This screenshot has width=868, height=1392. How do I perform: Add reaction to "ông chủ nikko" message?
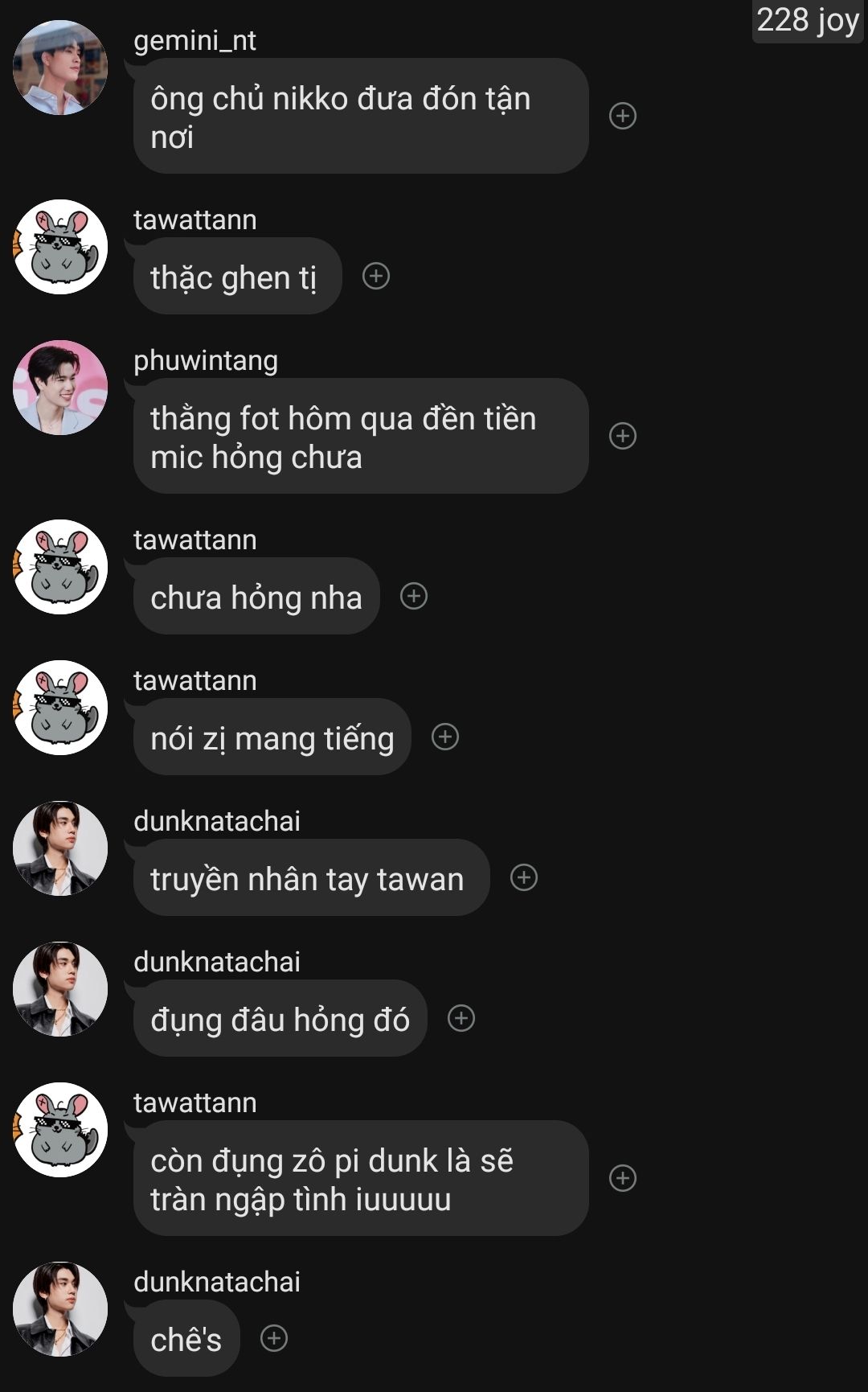(623, 116)
